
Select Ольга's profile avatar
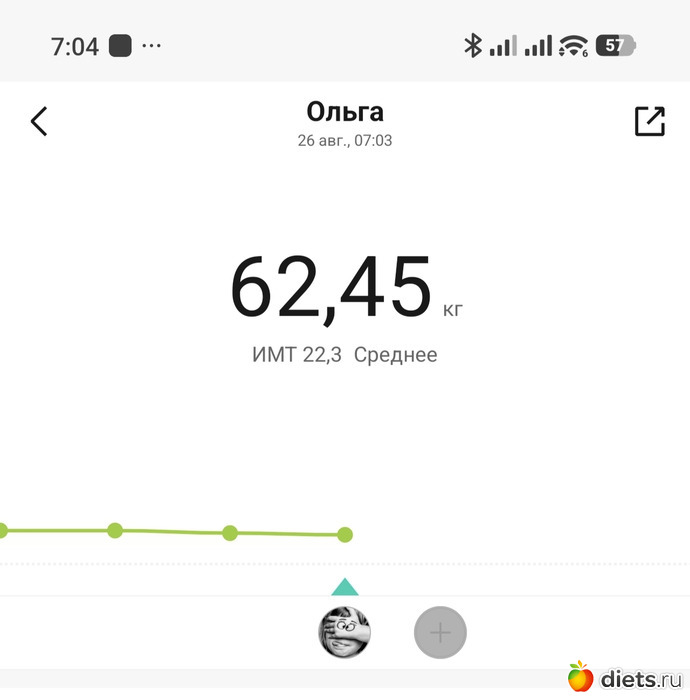tap(345, 632)
